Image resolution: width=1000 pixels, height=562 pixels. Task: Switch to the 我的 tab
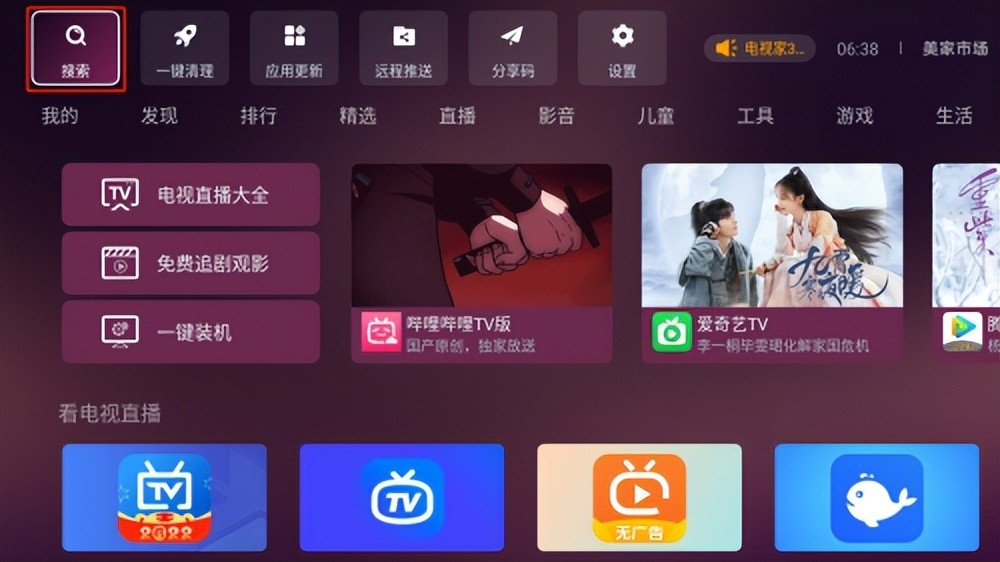coord(59,116)
